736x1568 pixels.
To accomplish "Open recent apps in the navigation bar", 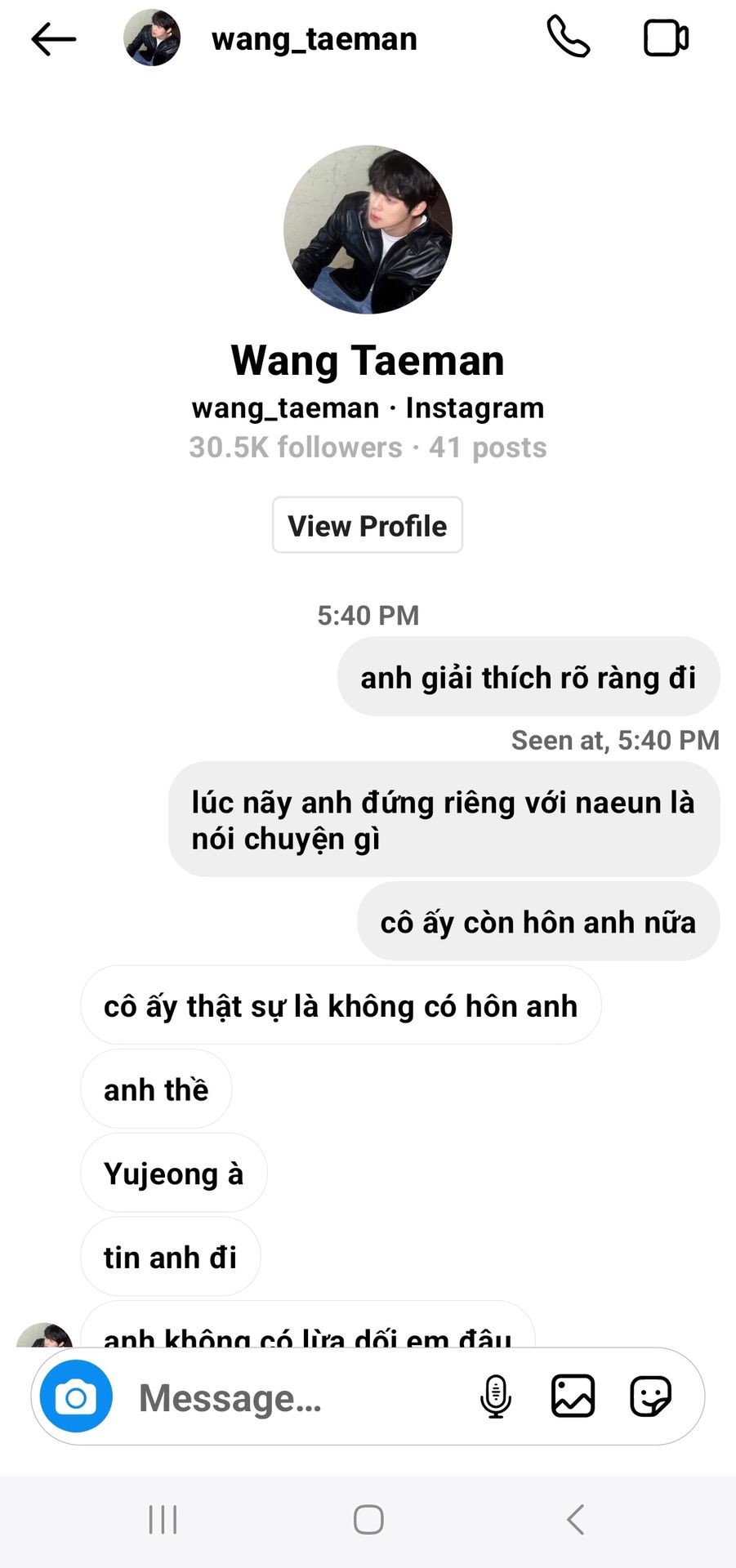I will coord(163,1520).
